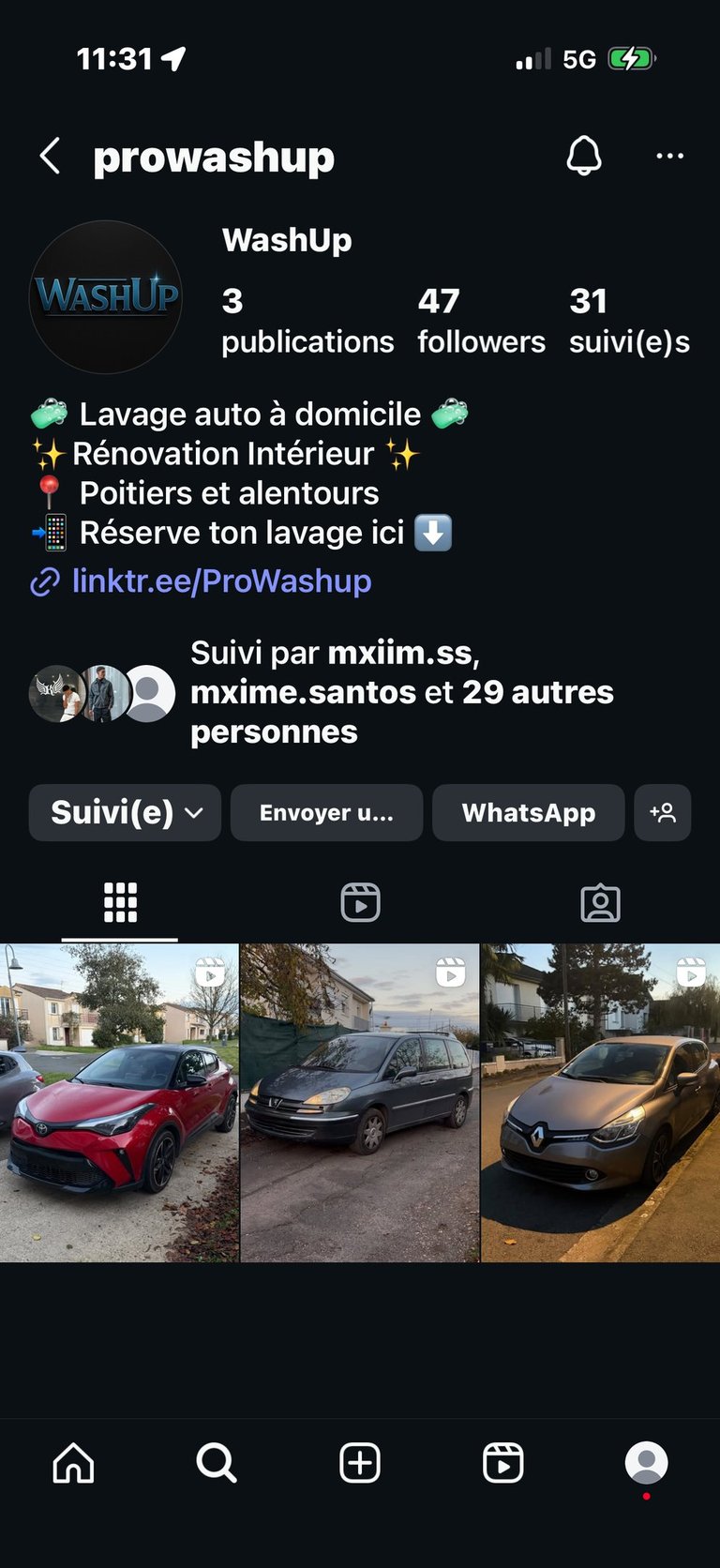Viewport: 720px width, 1568px height.
Task: Open the dark Peugeot minivan reel
Action: pos(360,1103)
